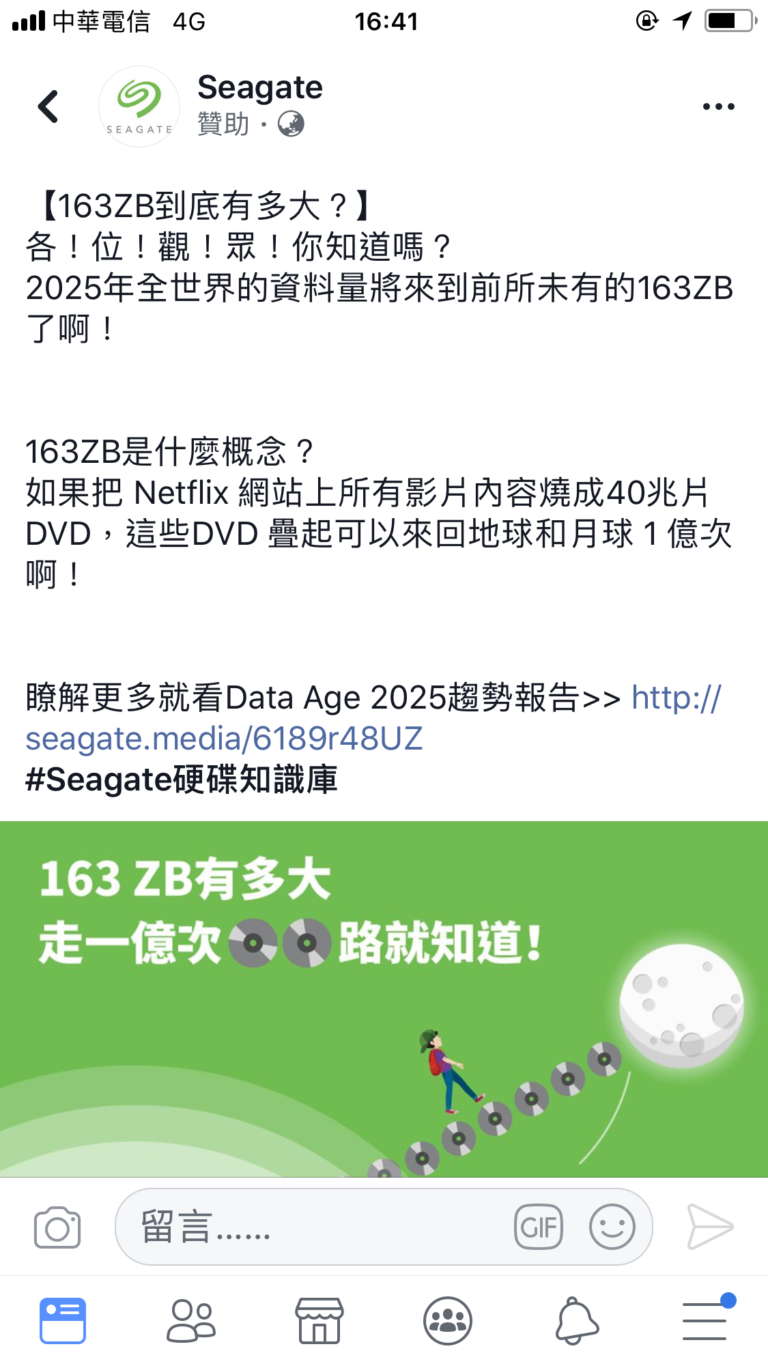Open Groups via the group icon
Screen dimensions: 768x1366
click(447, 1320)
